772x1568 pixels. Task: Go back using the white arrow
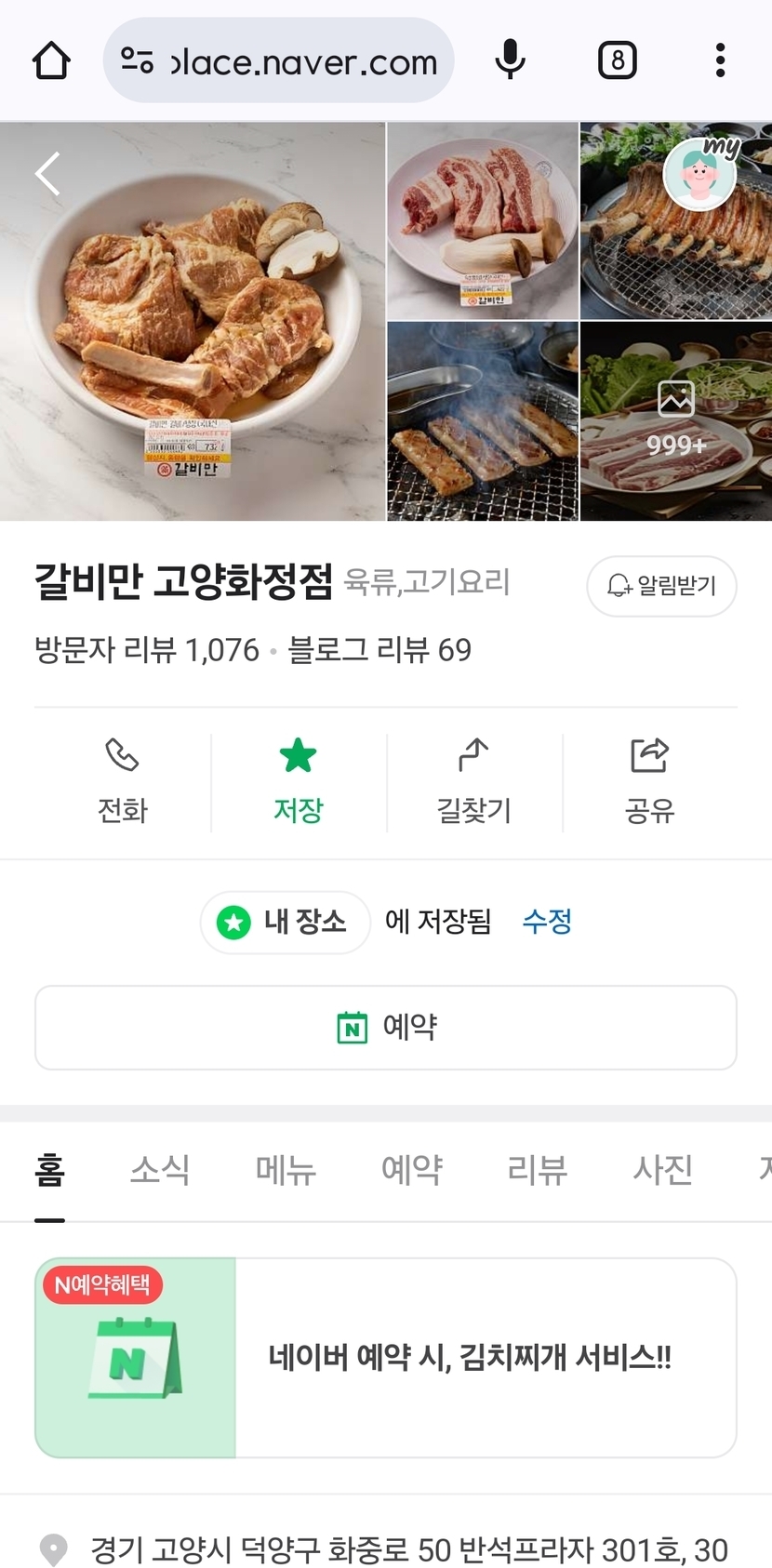pos(47,174)
